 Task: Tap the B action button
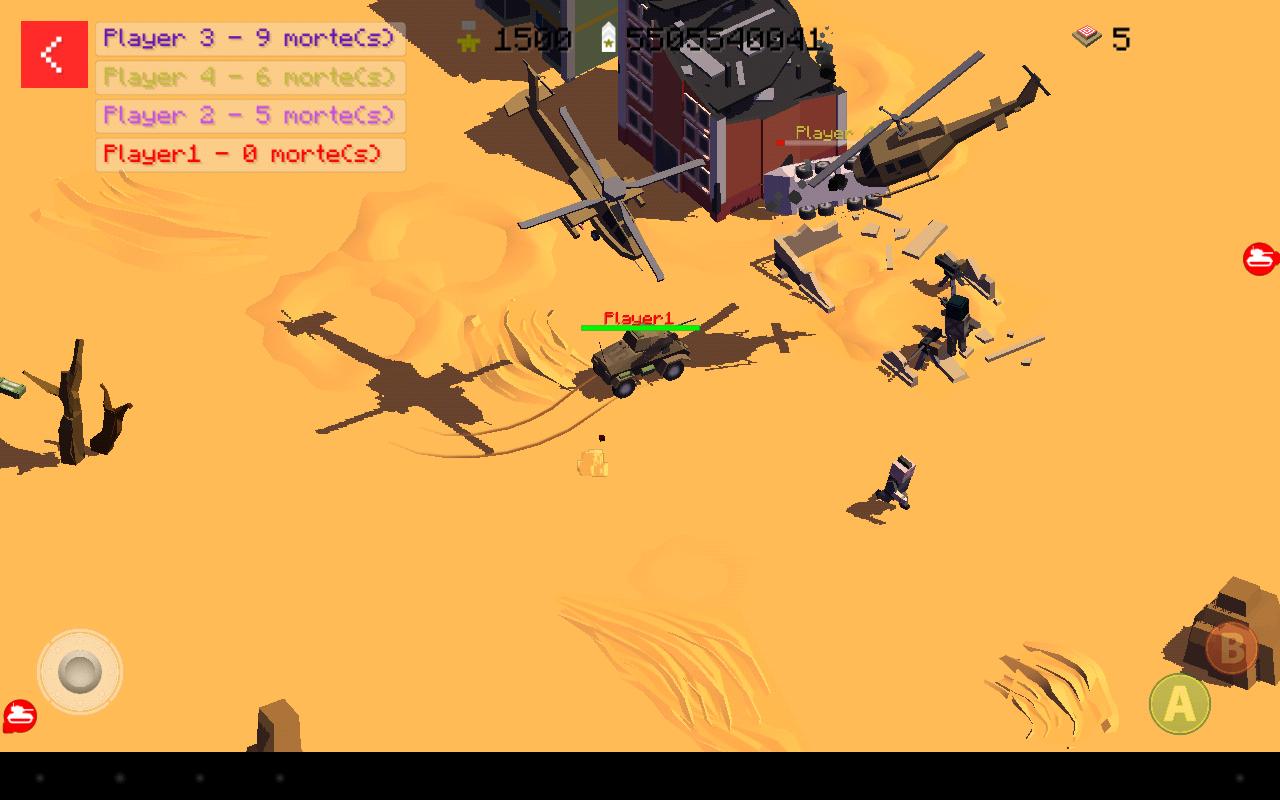(x=1231, y=648)
